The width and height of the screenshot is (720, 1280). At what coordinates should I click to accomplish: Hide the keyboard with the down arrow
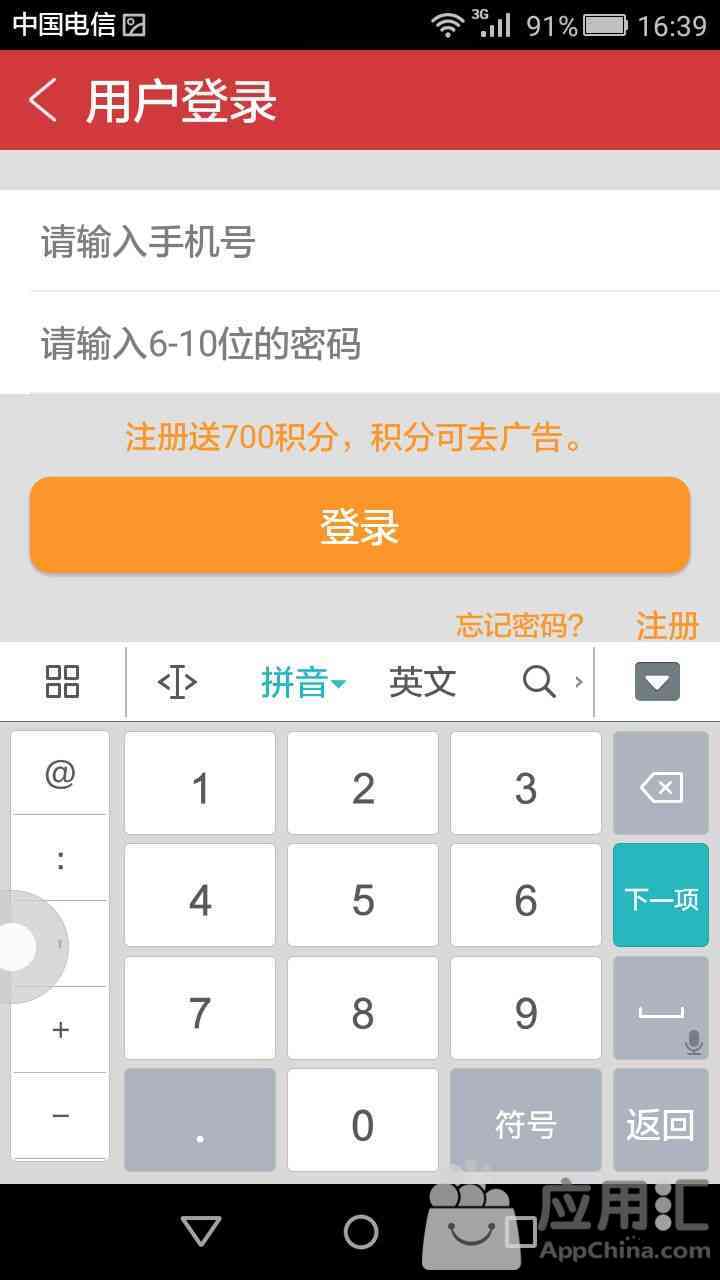pyautogui.click(x=657, y=683)
